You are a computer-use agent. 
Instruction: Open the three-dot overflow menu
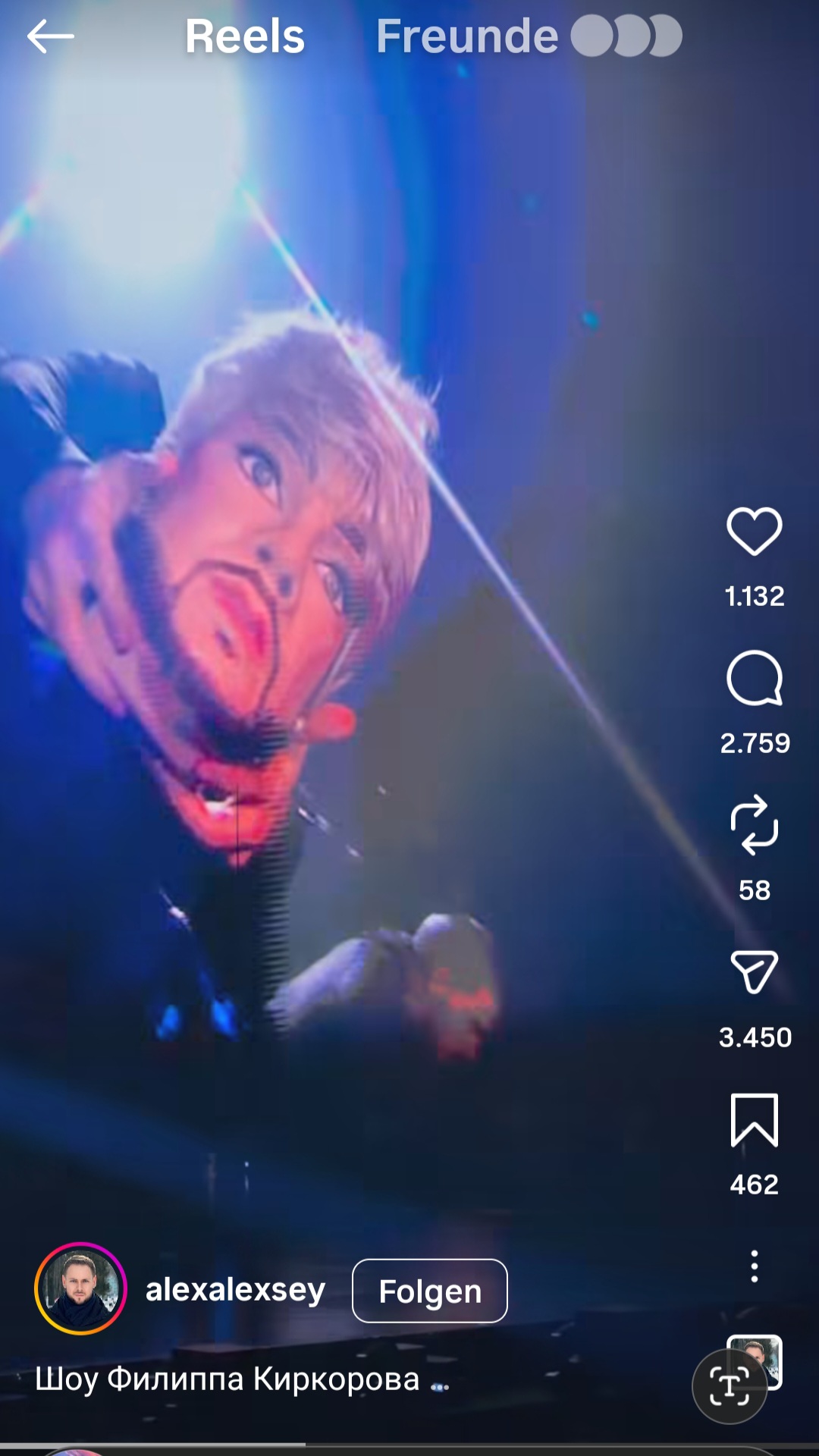pyautogui.click(x=754, y=1266)
